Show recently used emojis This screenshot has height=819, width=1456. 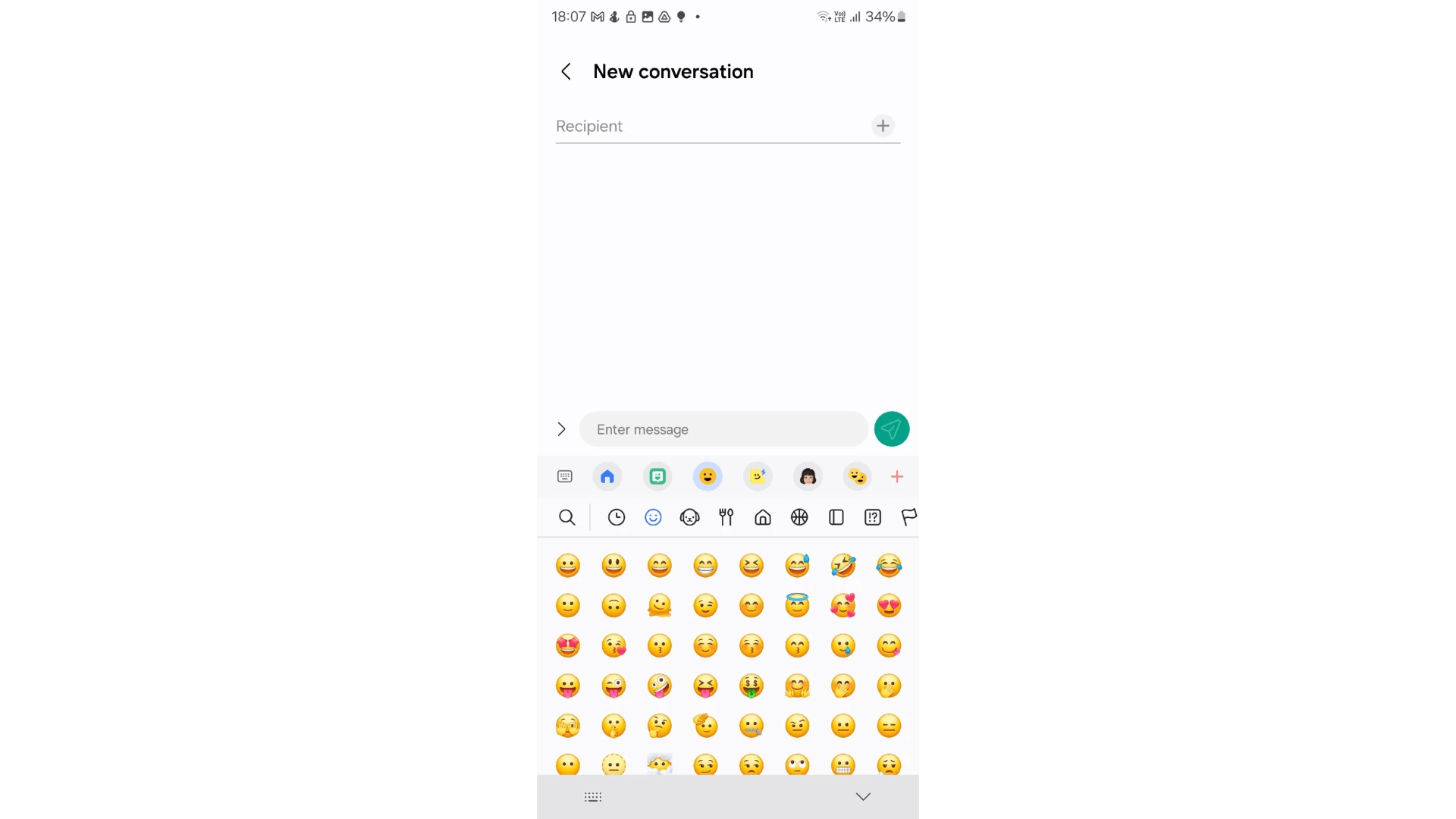pyautogui.click(x=617, y=517)
